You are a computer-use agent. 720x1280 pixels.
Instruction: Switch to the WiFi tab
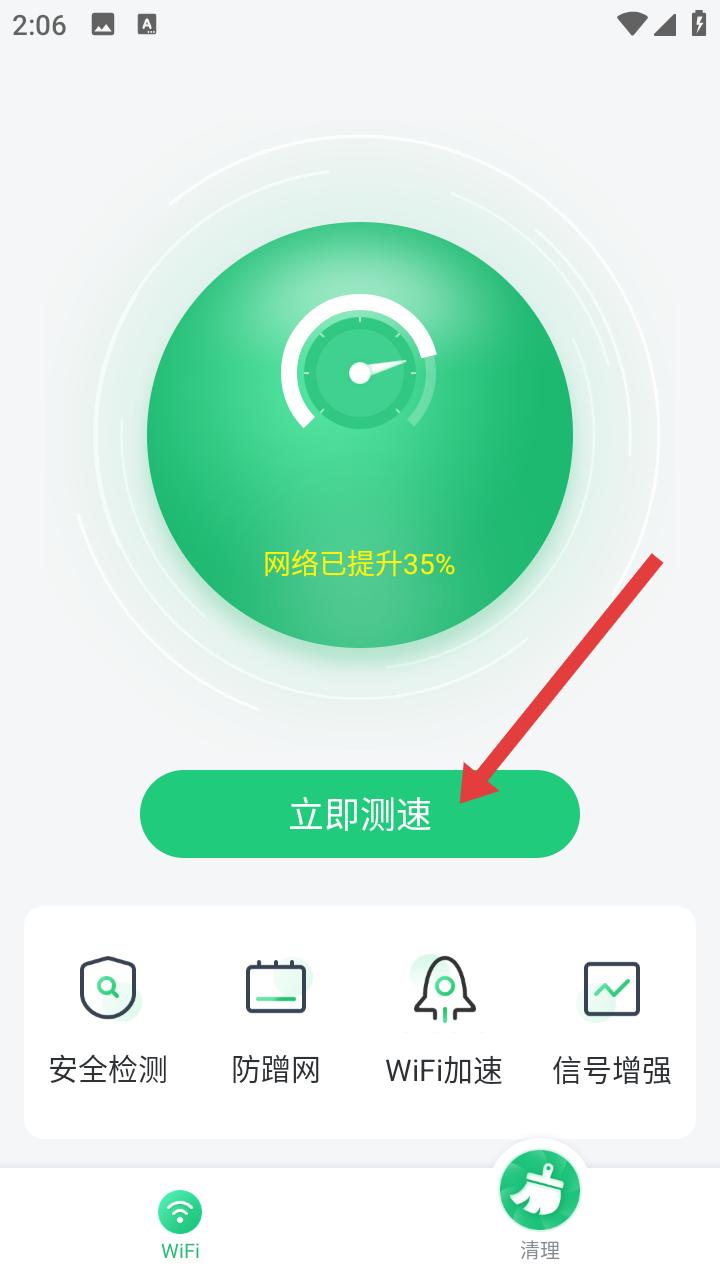pos(180,1224)
